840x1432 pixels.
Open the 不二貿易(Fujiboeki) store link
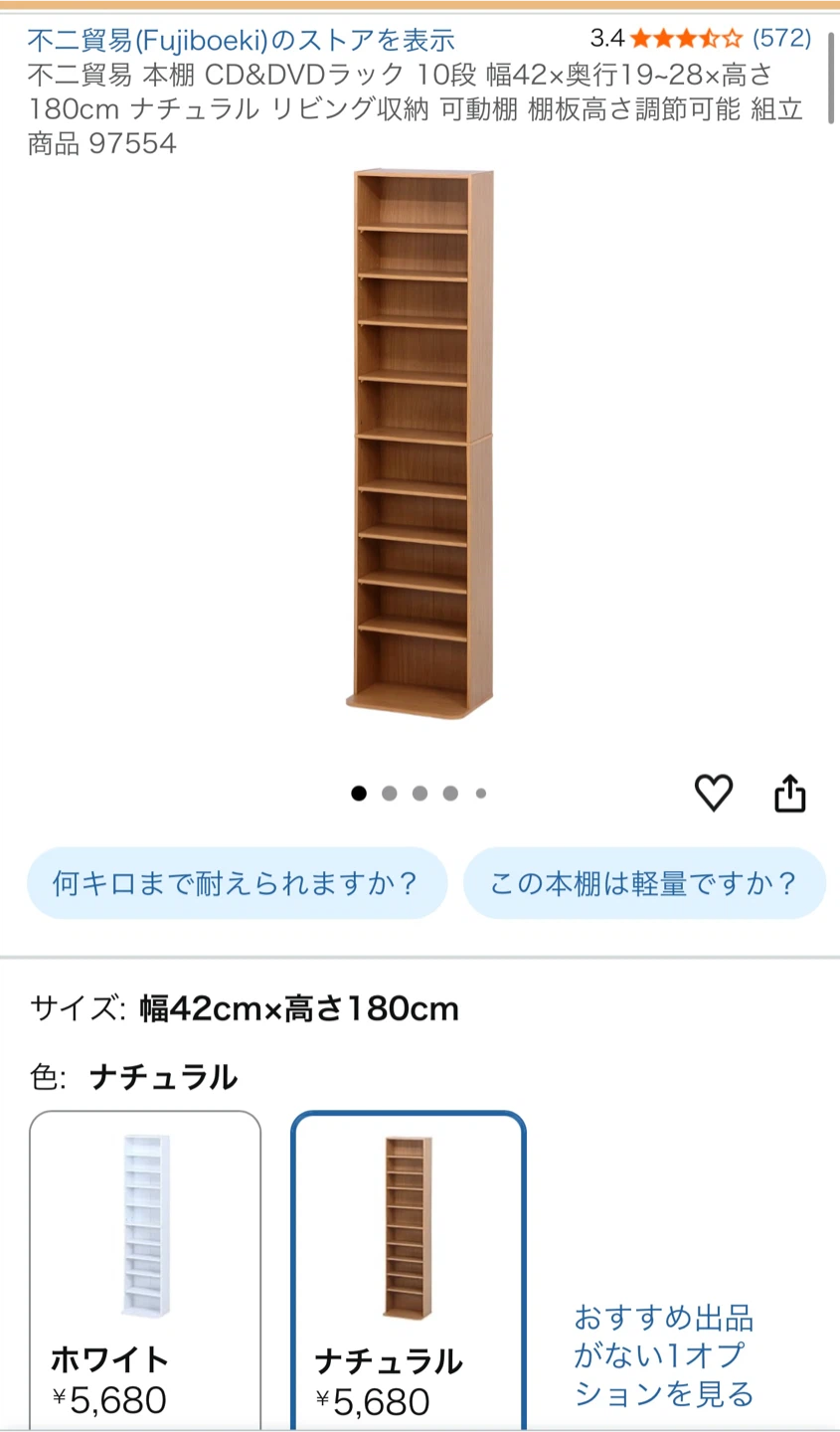pos(241,40)
